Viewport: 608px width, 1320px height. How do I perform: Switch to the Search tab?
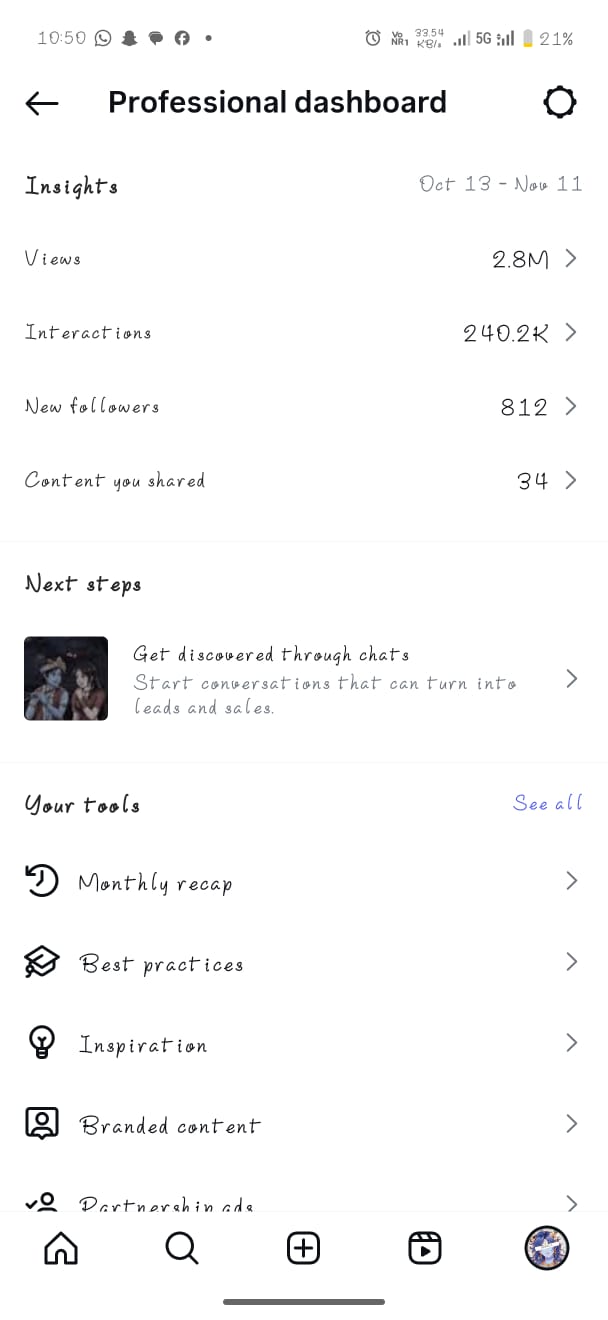[x=182, y=1248]
